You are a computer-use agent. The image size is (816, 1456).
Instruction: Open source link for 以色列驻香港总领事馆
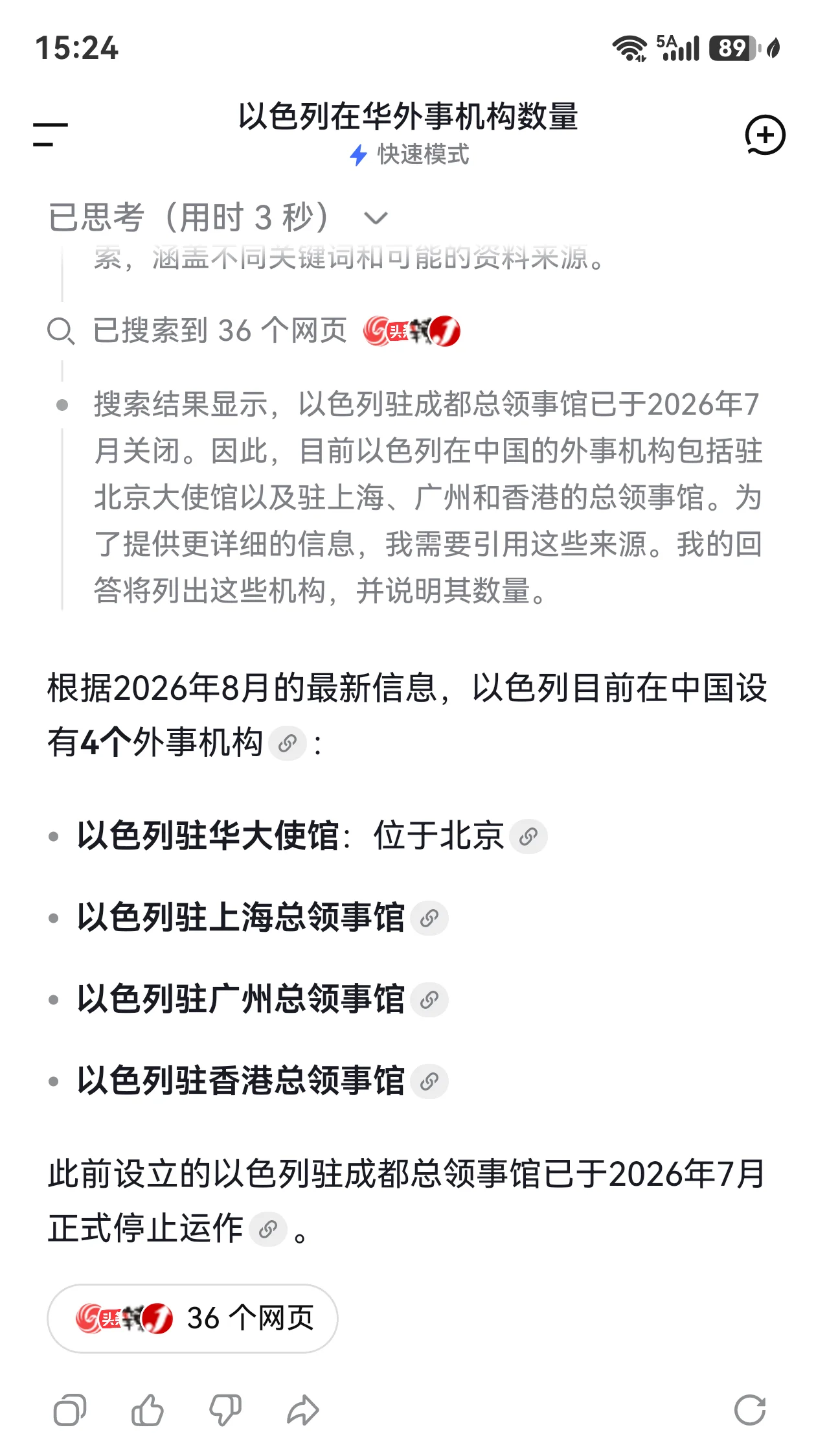click(429, 1081)
